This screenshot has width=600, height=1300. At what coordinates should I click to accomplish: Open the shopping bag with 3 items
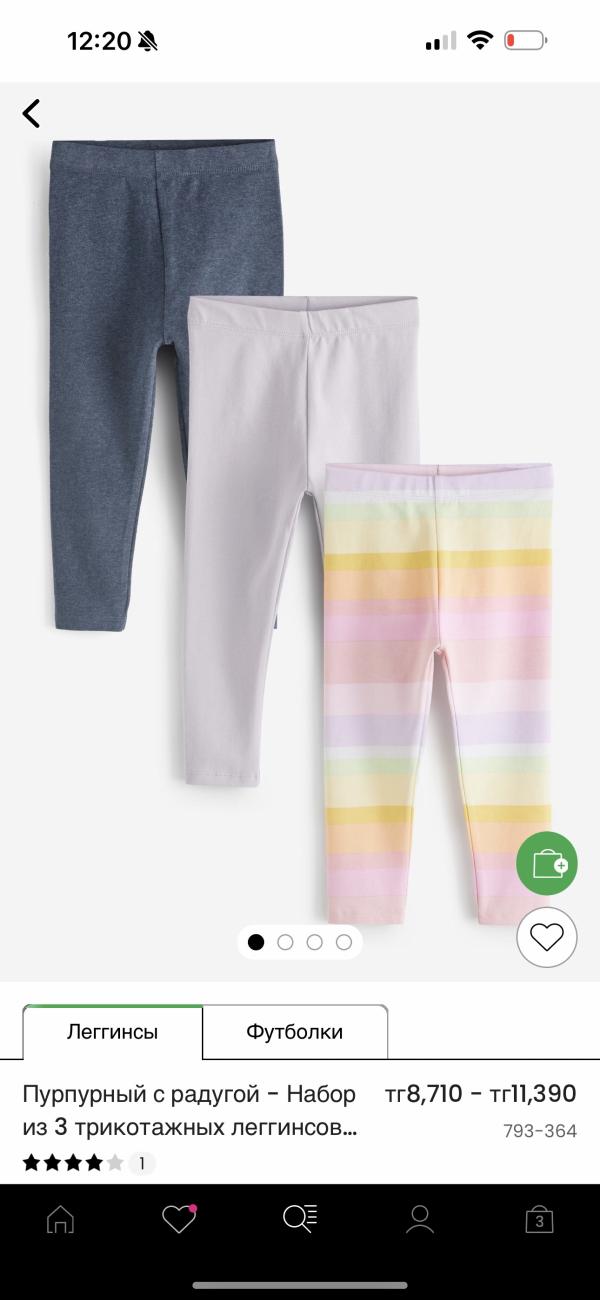pyautogui.click(x=539, y=1219)
